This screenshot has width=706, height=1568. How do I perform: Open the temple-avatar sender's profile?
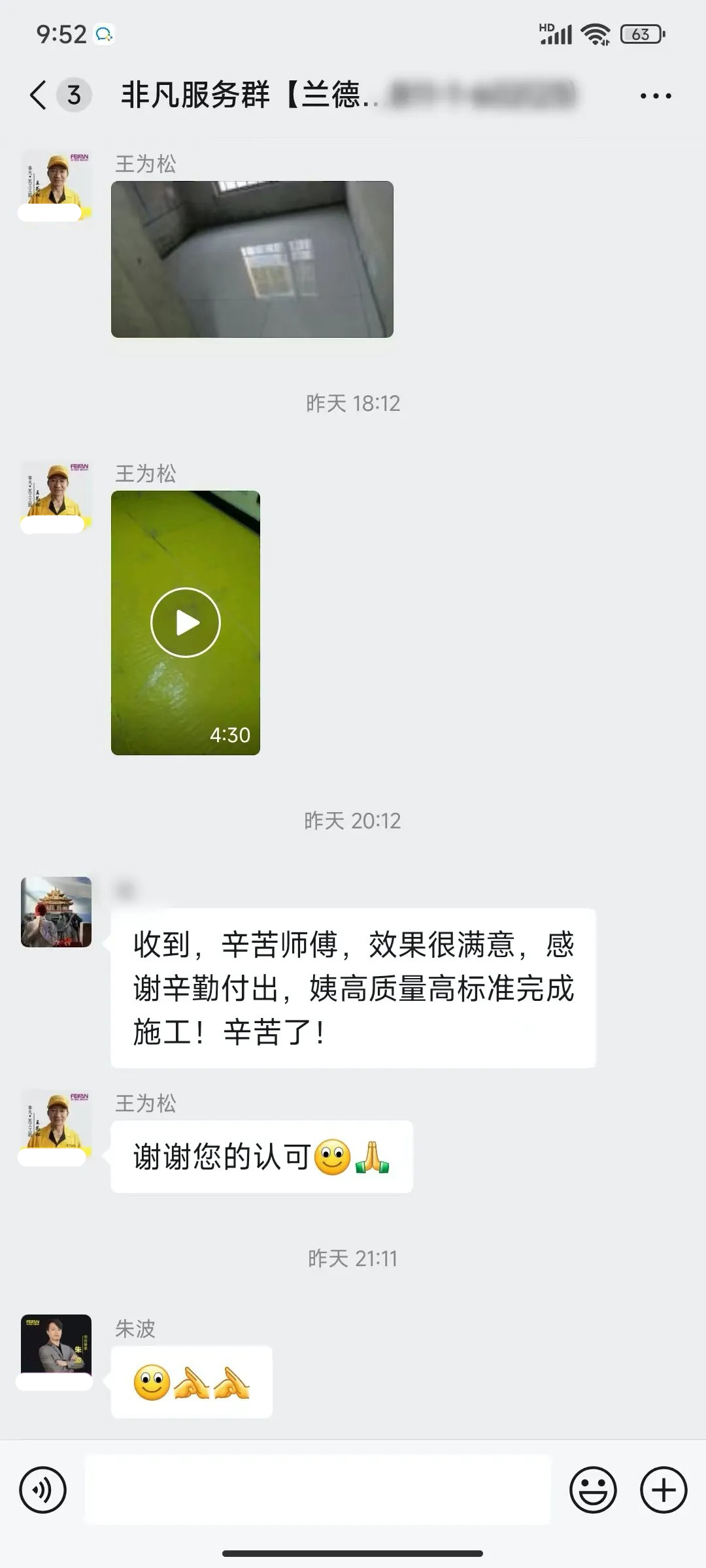pos(56,912)
